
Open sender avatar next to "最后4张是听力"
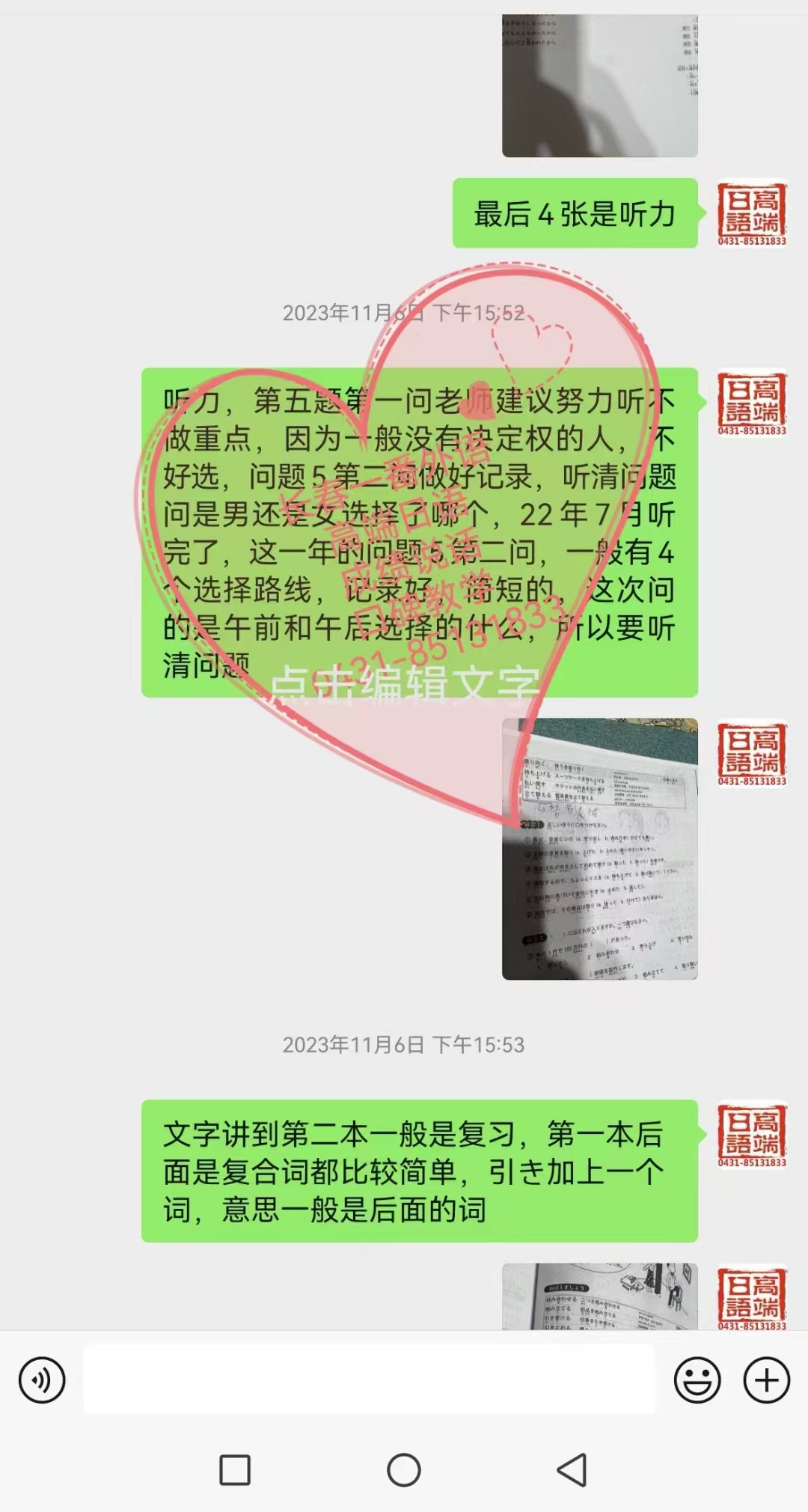coord(752,213)
